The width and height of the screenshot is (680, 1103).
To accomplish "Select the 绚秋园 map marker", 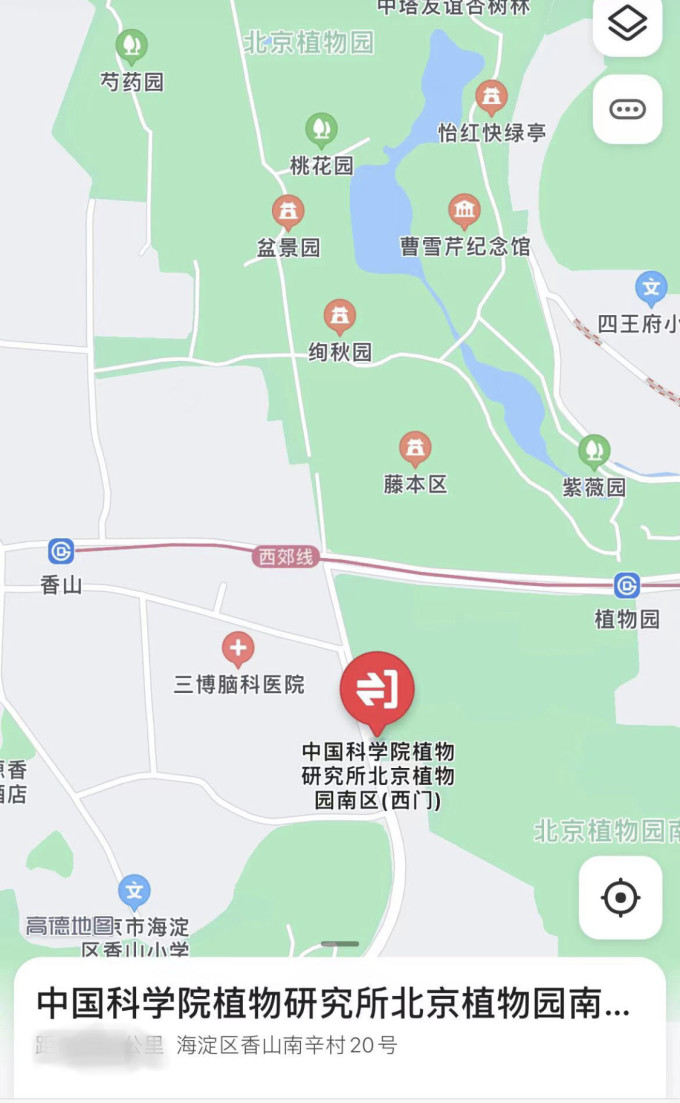I will [x=340, y=317].
